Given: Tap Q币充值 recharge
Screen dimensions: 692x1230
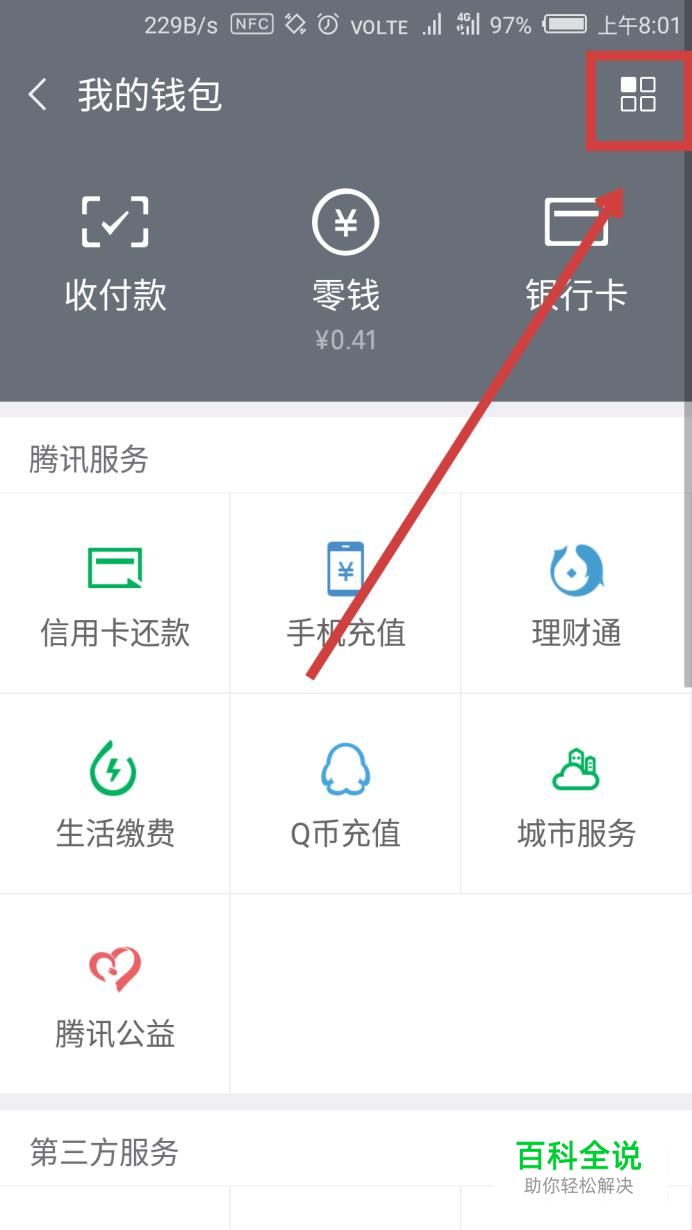Looking at the screenshot, I should [x=345, y=793].
